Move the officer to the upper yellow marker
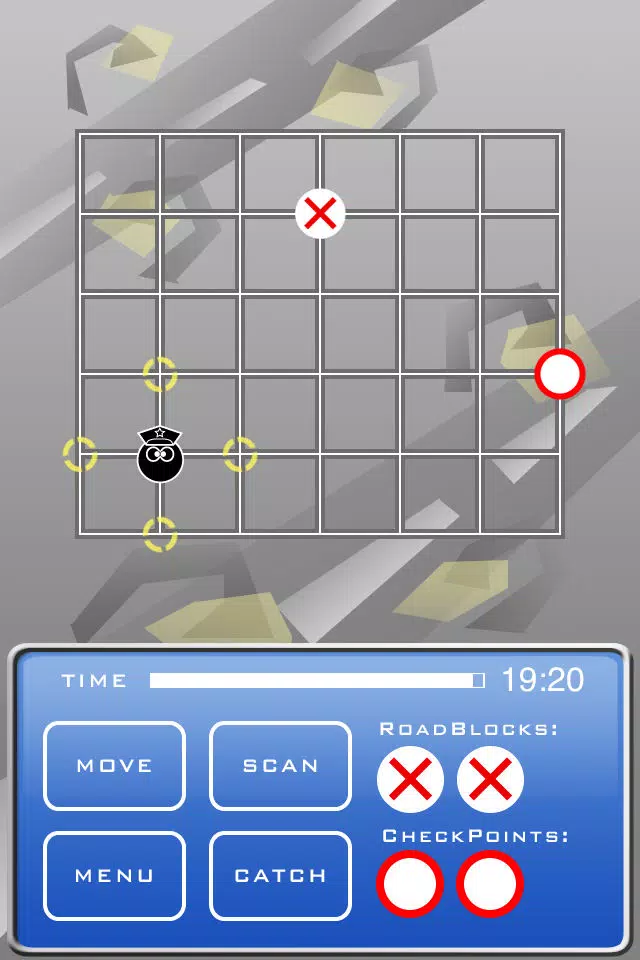 click(160, 374)
